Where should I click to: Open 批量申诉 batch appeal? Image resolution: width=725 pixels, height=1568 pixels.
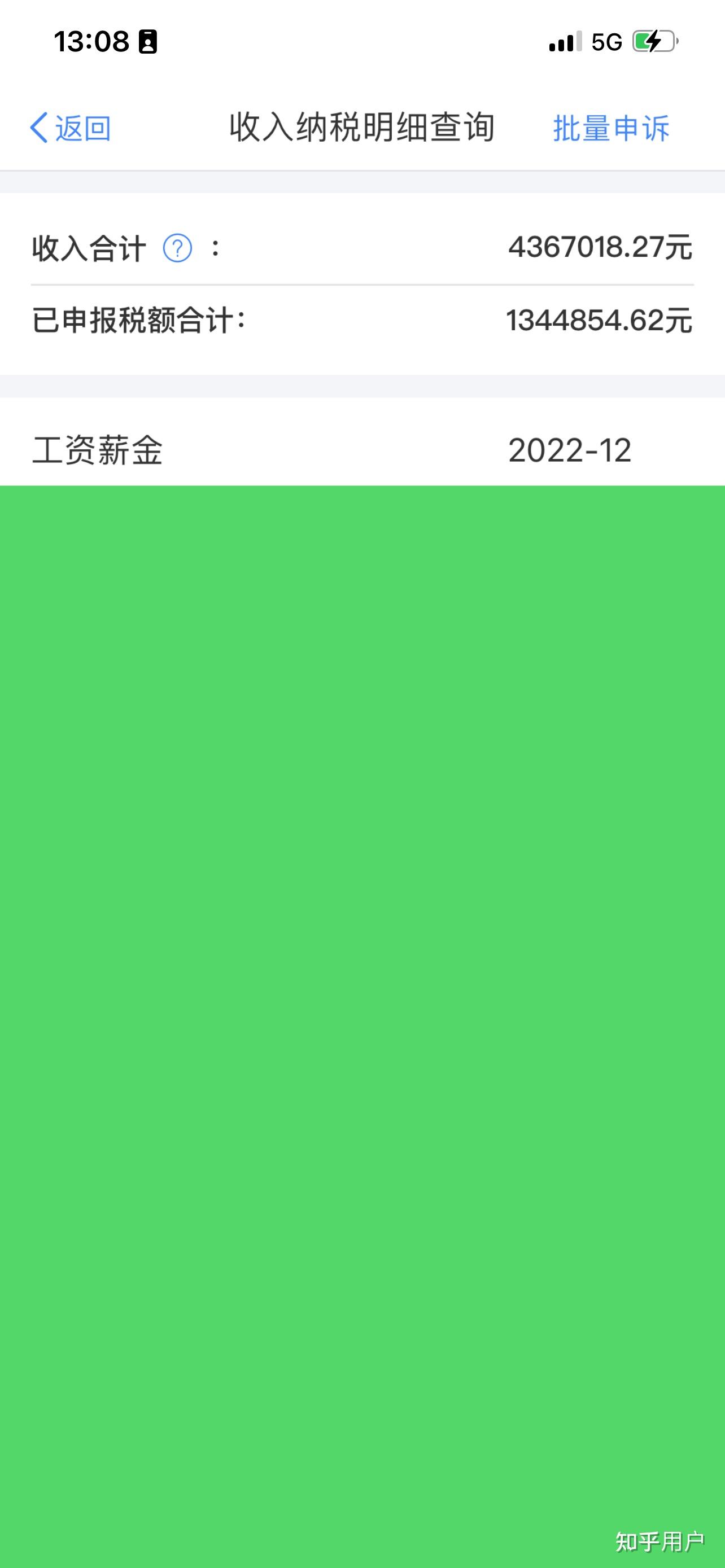pos(610,129)
